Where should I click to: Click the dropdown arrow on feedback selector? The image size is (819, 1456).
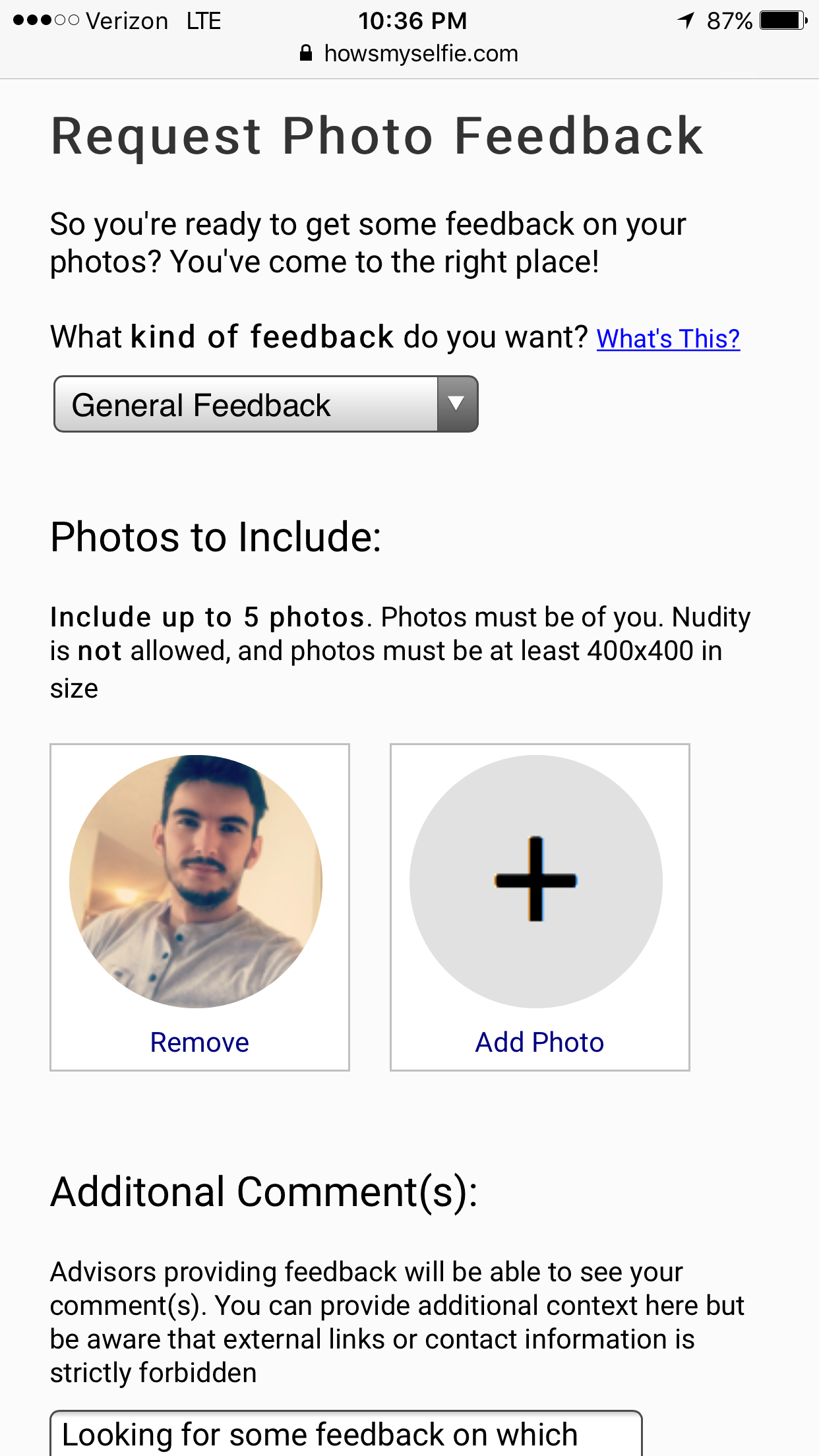click(x=456, y=404)
